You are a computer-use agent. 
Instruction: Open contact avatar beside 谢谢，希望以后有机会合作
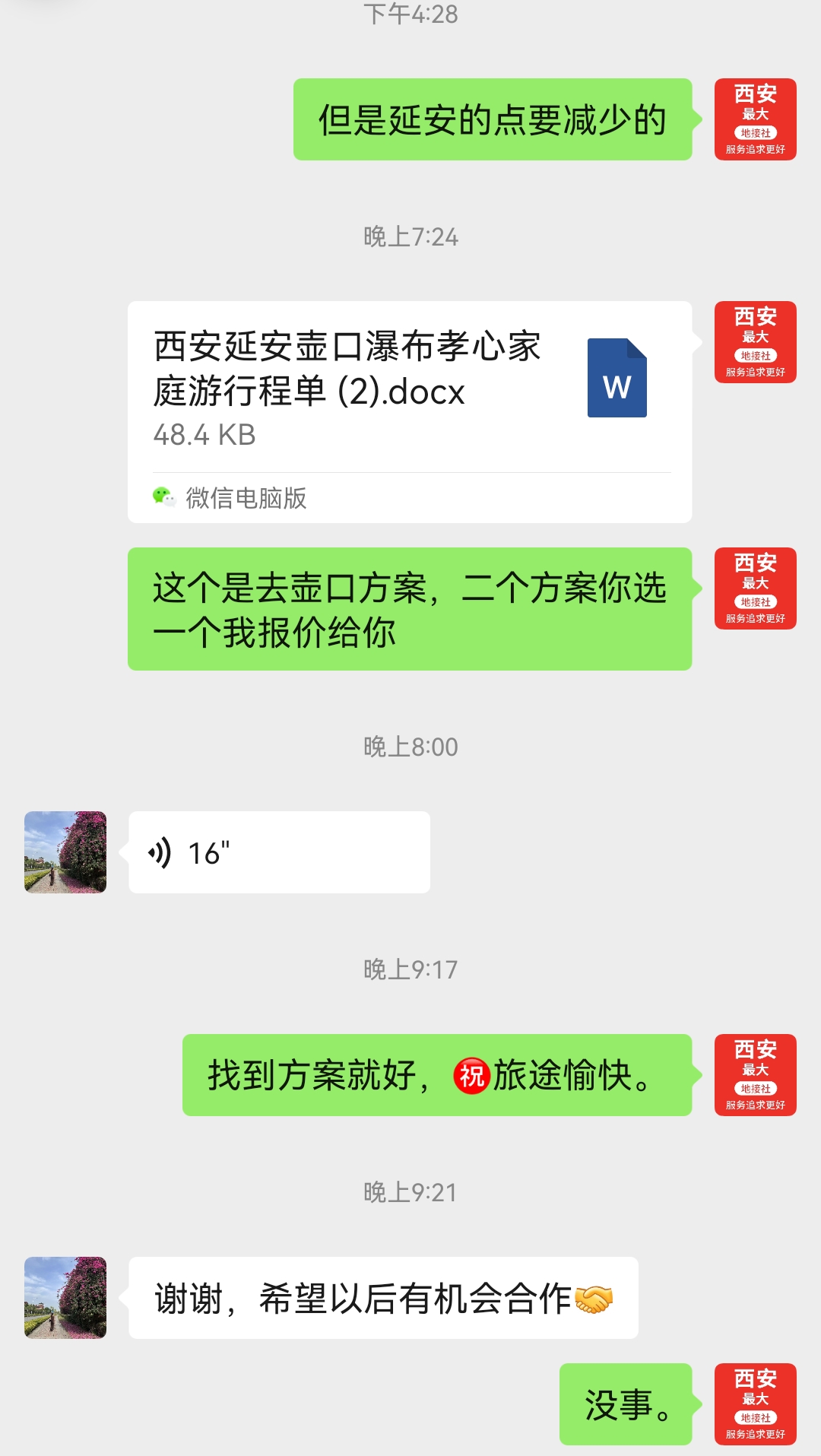click(x=65, y=1298)
